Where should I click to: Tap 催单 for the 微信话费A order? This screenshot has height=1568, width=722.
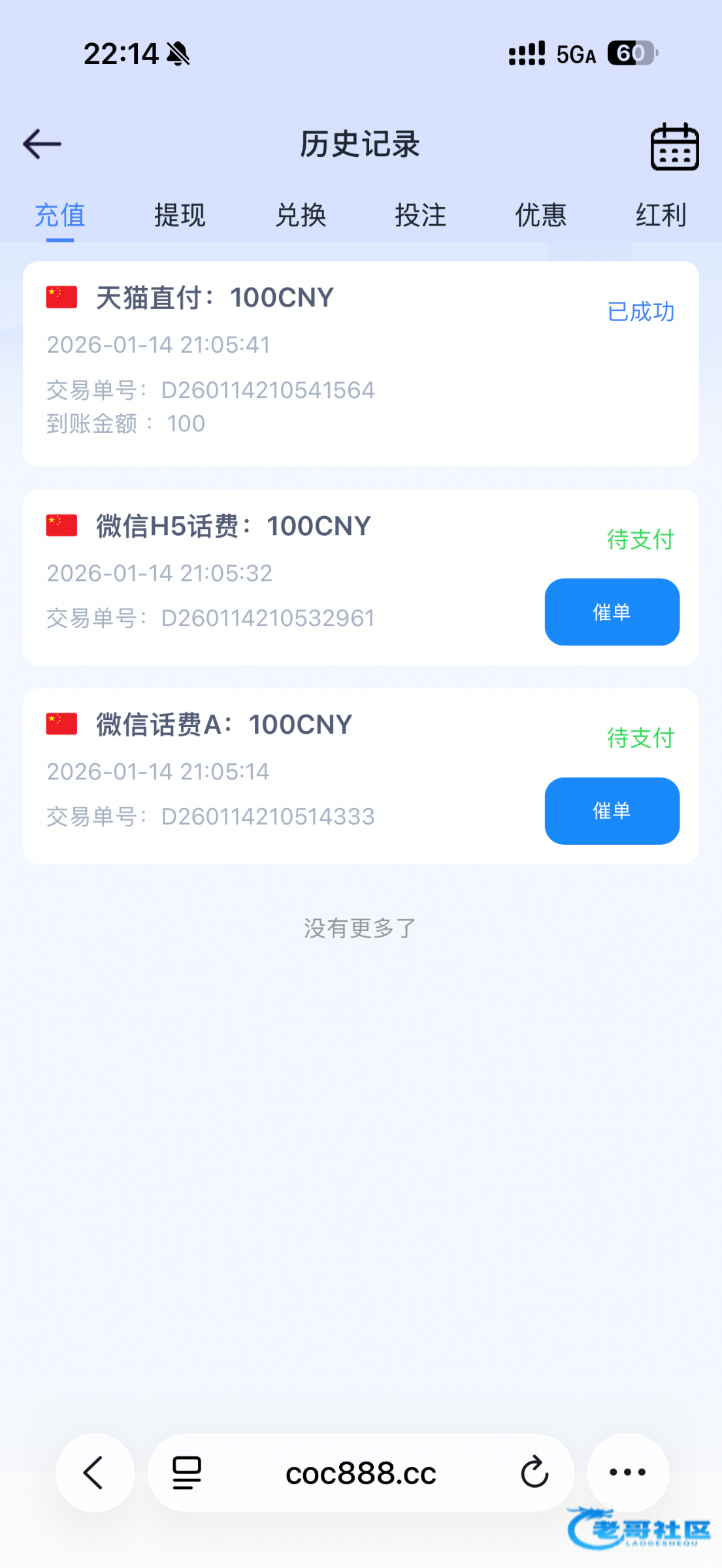[612, 811]
